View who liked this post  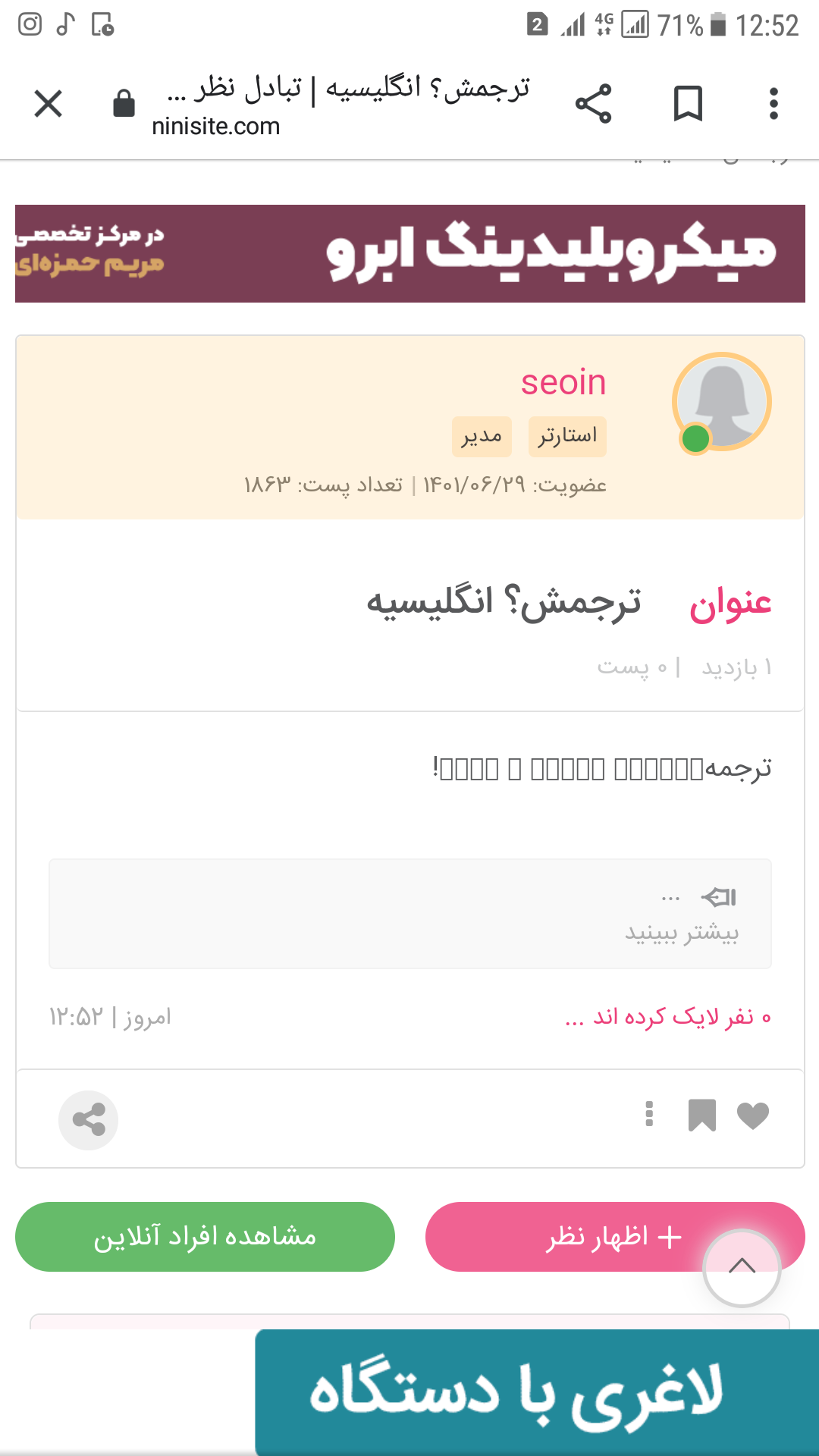point(667,1017)
